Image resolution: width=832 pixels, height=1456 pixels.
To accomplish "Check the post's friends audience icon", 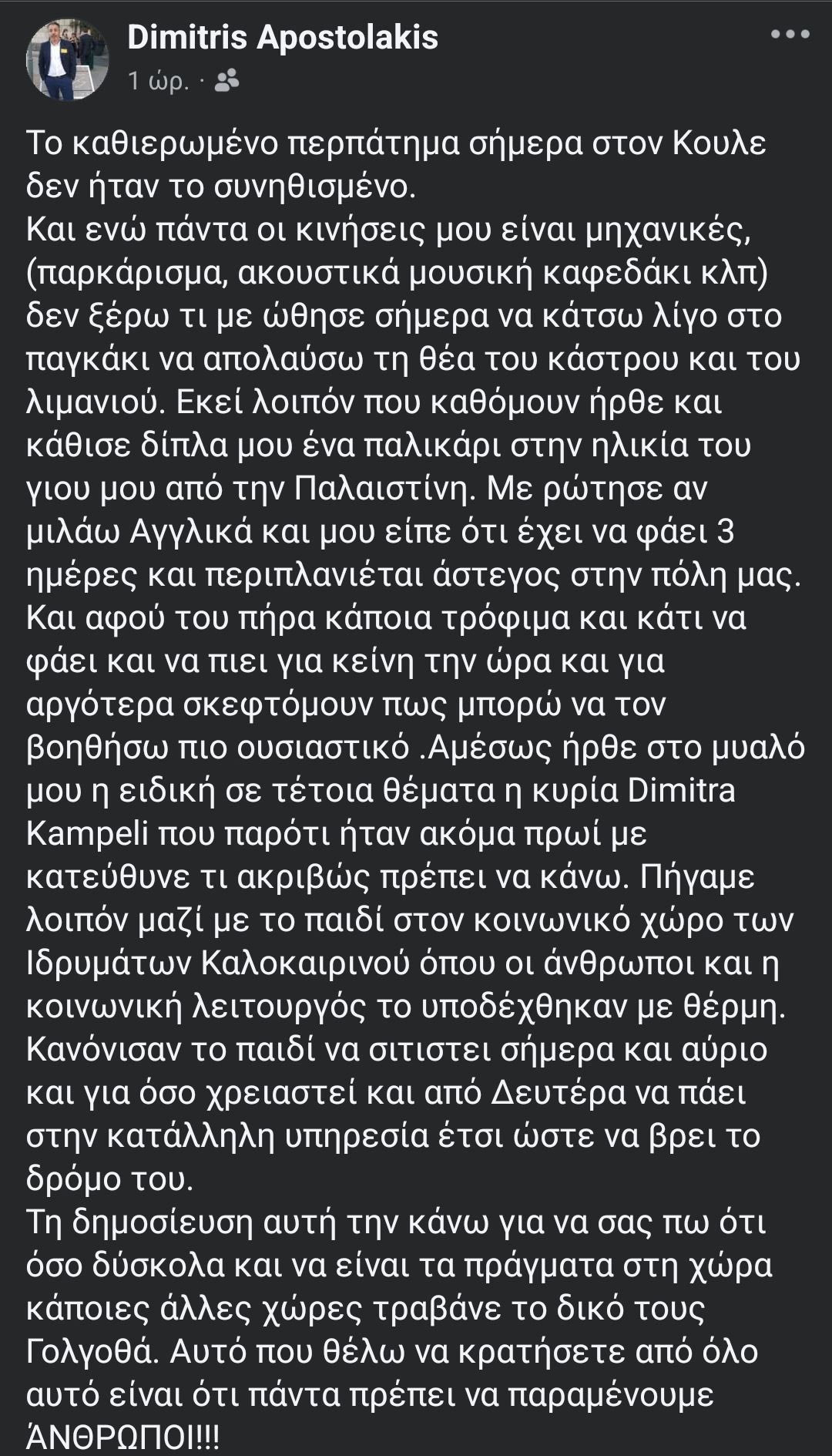I will [x=226, y=80].
